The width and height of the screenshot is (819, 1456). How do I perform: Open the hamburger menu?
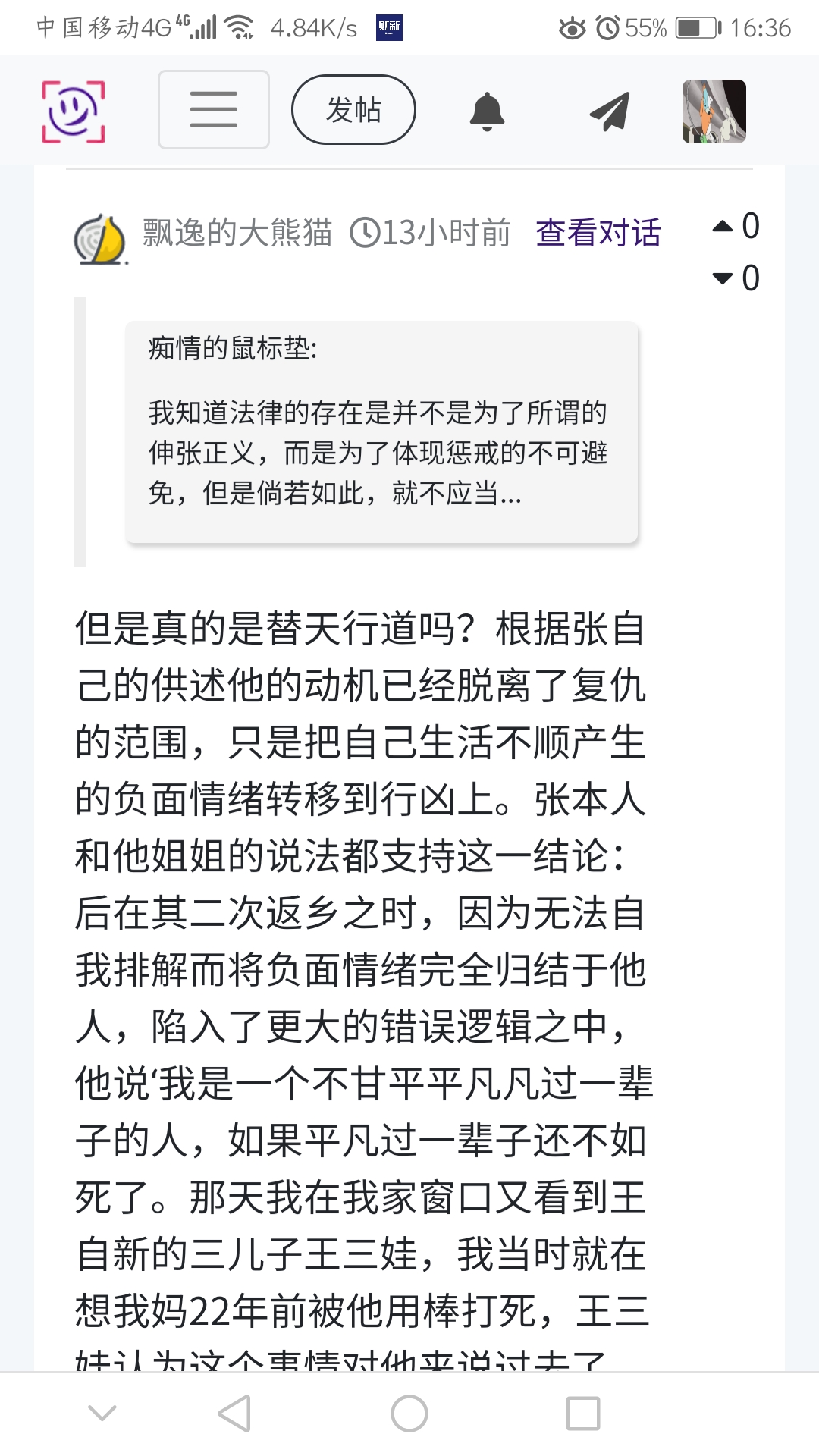pyautogui.click(x=213, y=110)
